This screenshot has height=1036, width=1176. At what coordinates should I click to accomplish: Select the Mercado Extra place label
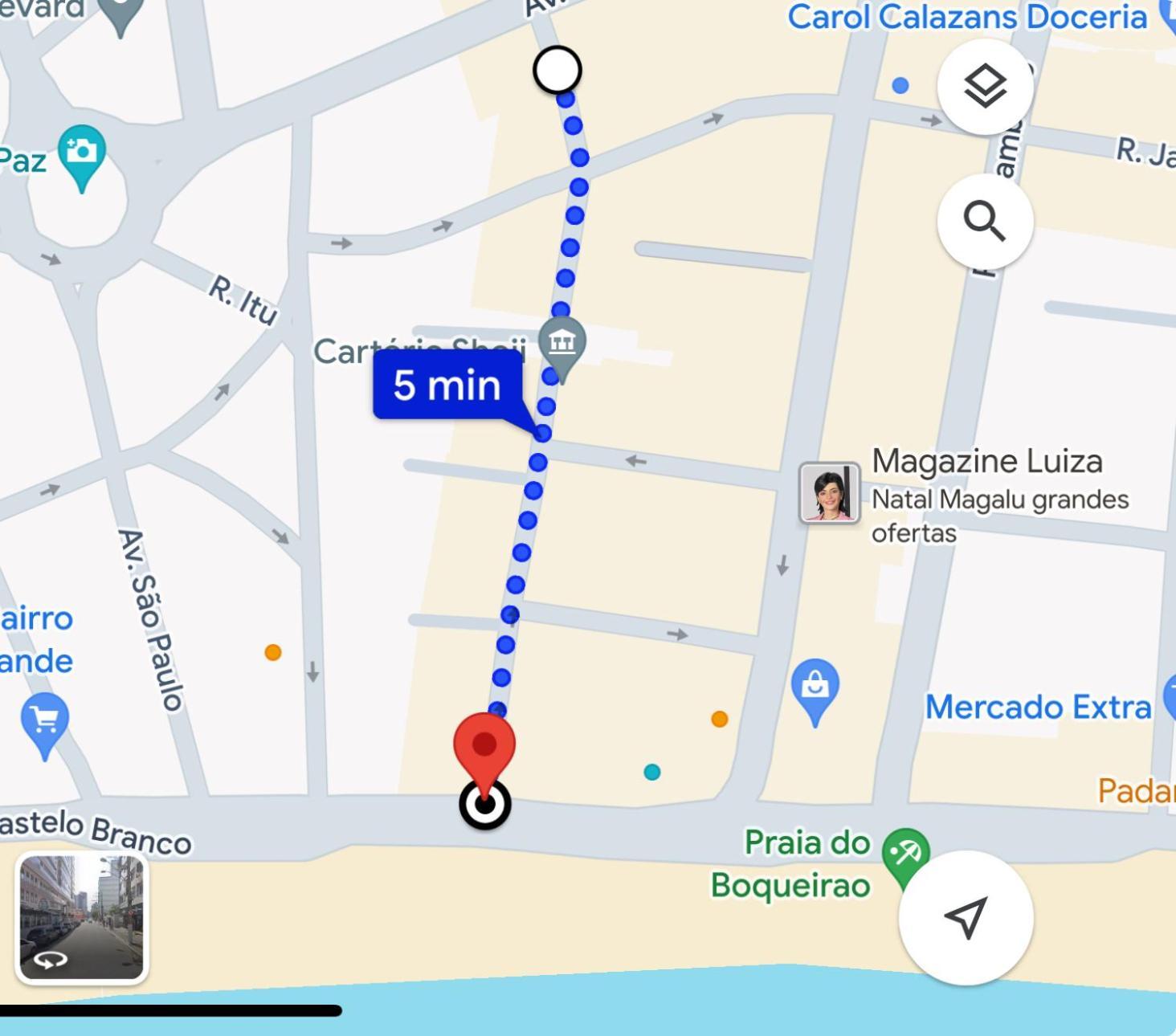tap(1038, 708)
